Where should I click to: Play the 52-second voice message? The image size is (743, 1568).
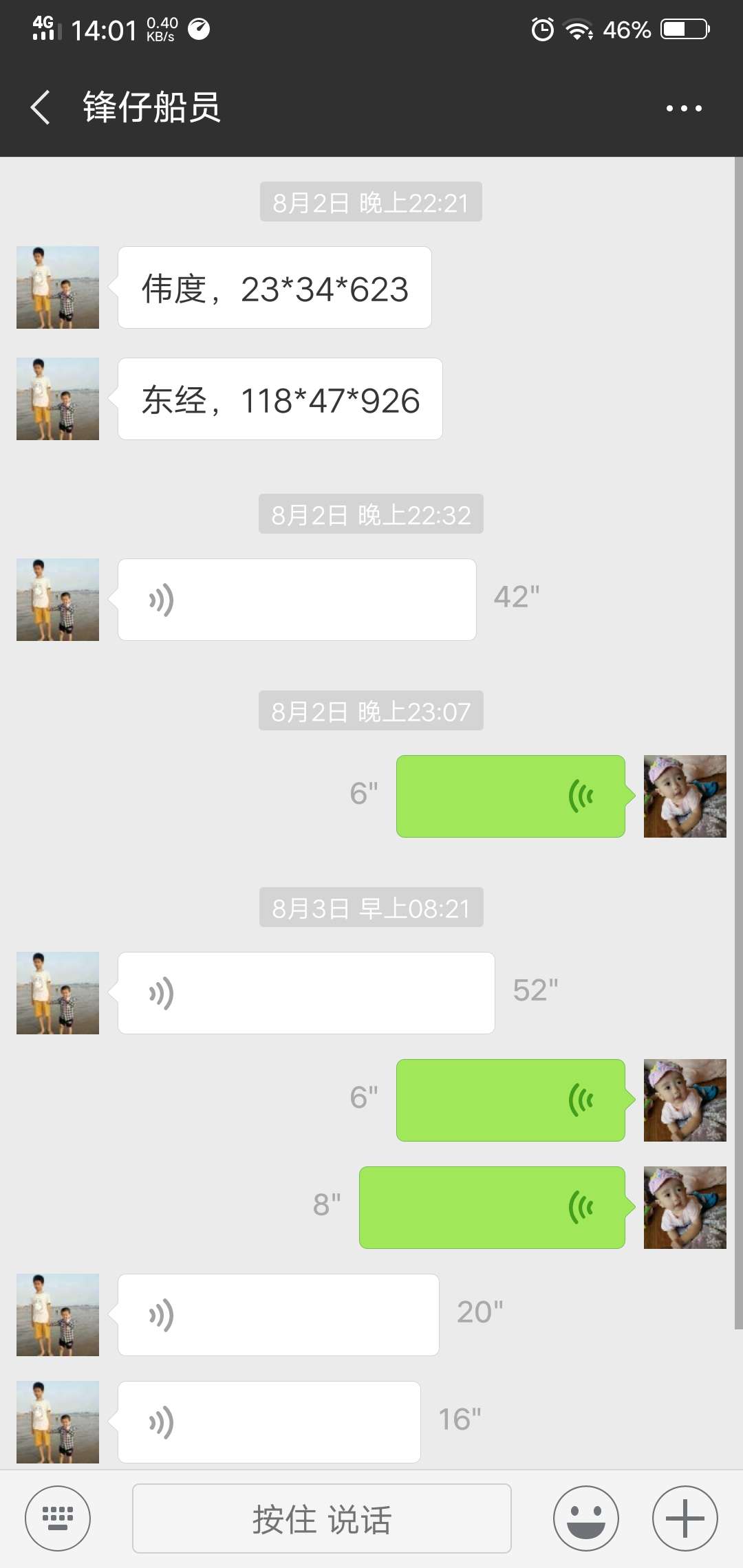[306, 993]
